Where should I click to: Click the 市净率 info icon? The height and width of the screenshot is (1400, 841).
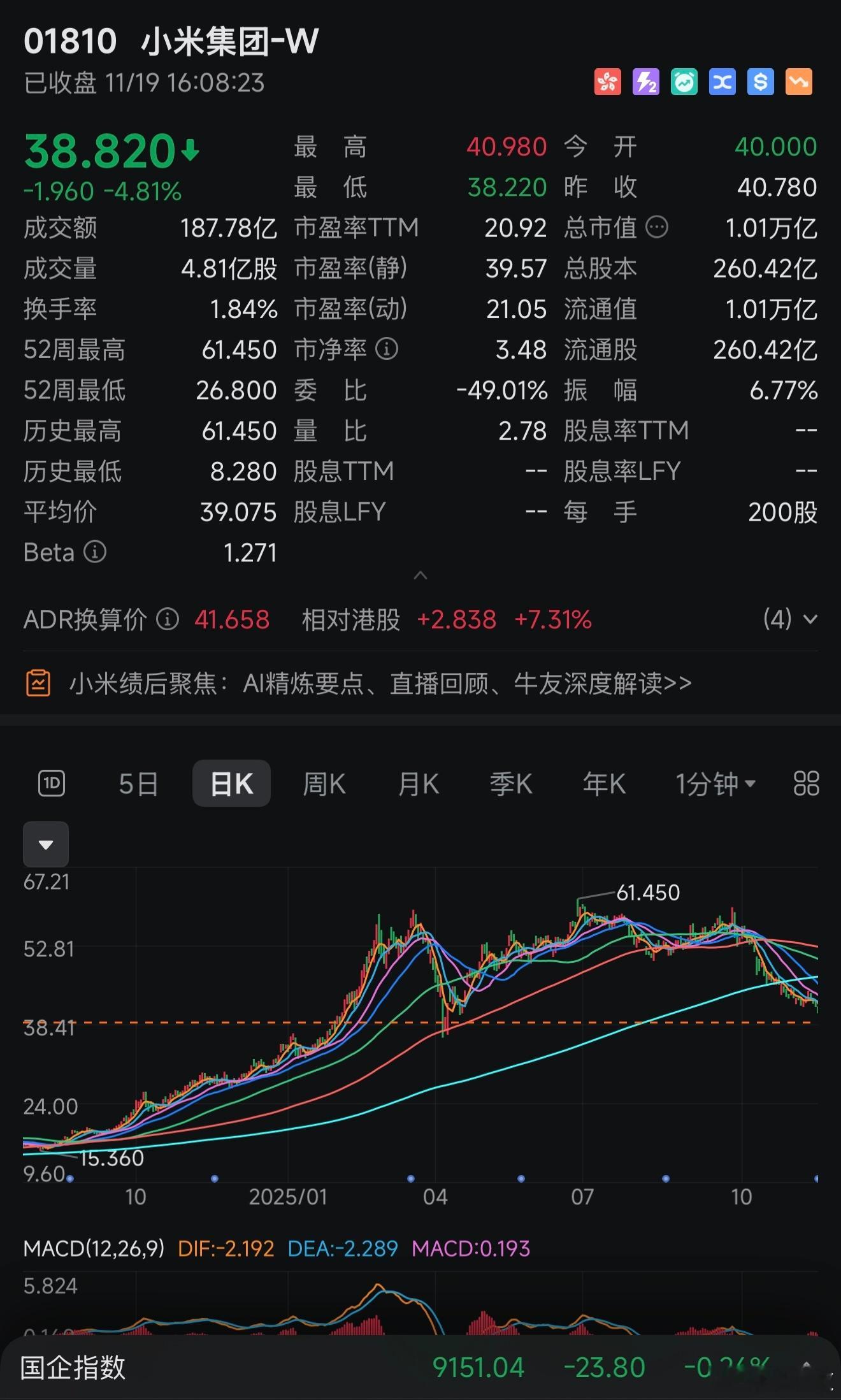[387, 350]
